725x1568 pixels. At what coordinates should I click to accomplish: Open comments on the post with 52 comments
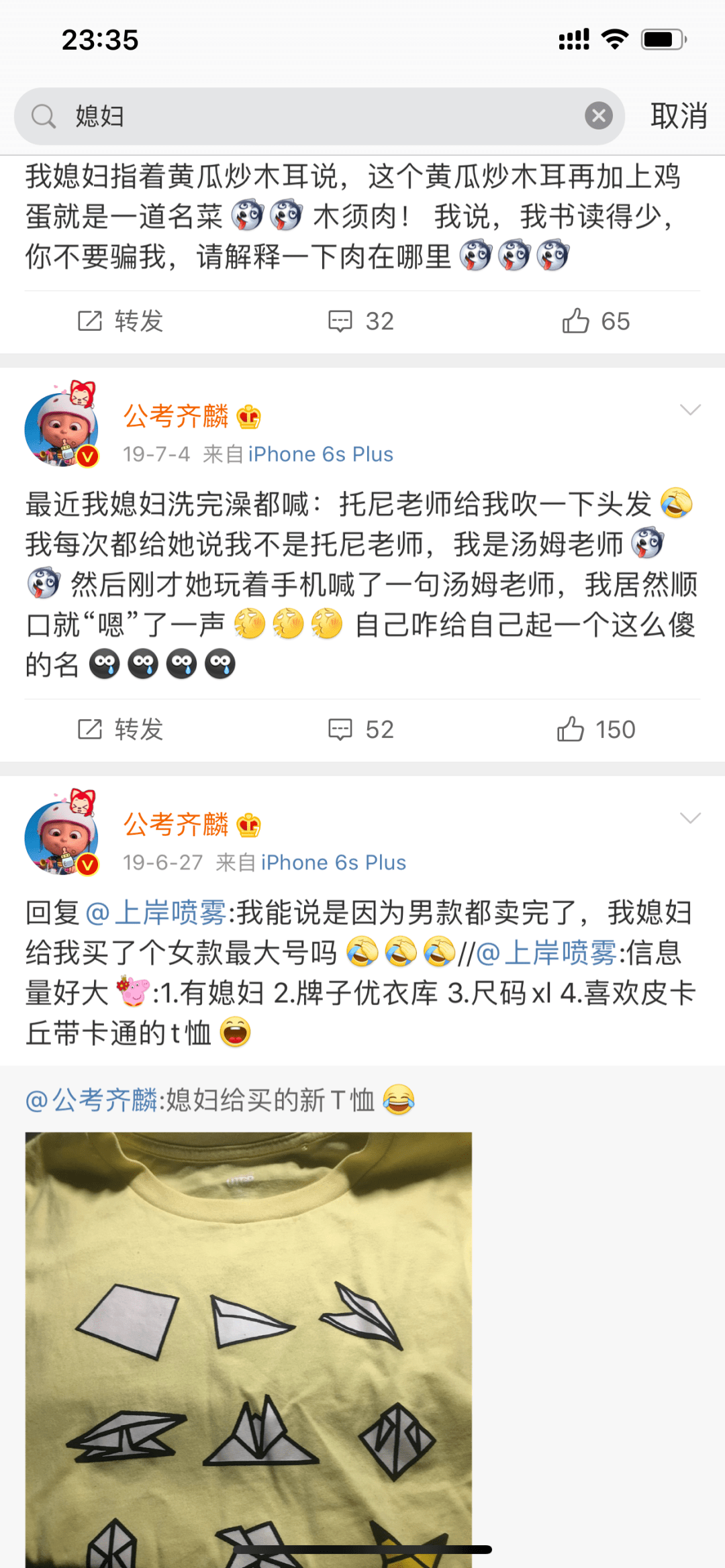pyautogui.click(x=361, y=729)
